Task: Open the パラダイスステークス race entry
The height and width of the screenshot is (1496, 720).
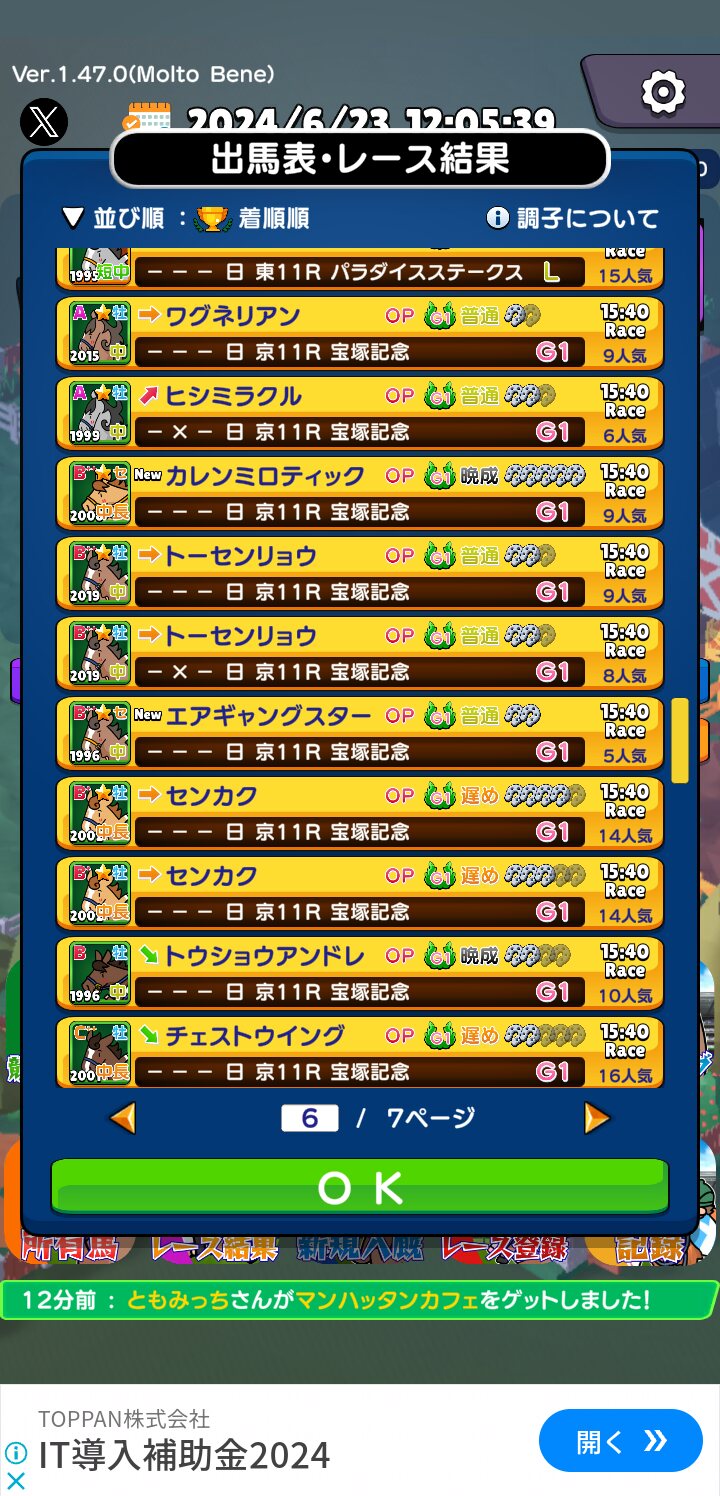Action: pos(360,270)
